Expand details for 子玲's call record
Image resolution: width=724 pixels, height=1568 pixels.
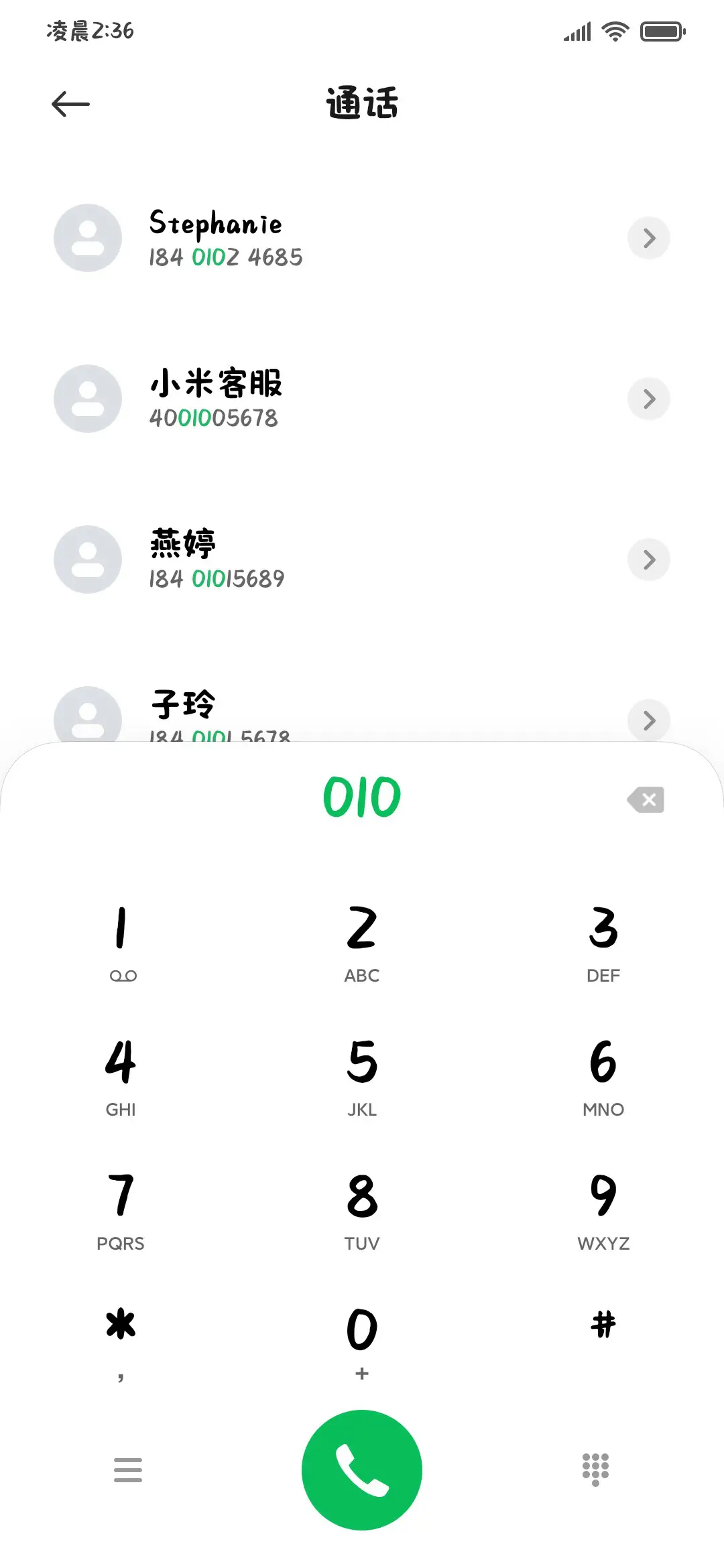pyautogui.click(x=648, y=720)
